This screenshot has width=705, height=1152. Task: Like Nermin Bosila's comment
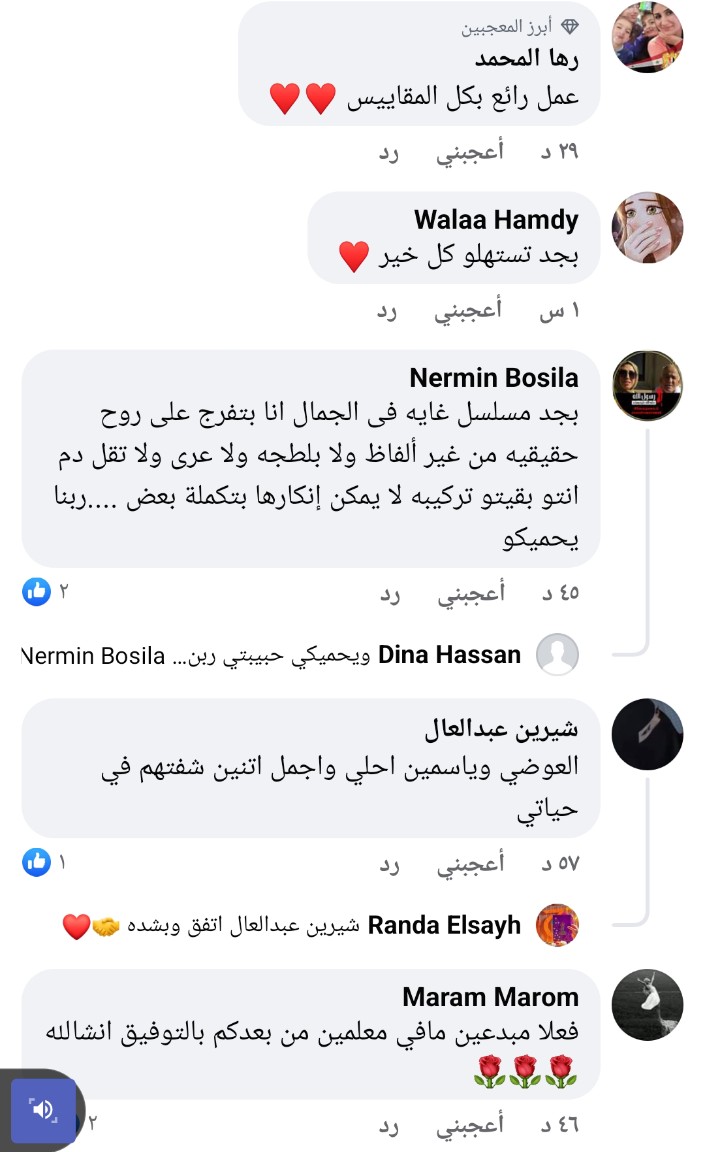point(469,593)
